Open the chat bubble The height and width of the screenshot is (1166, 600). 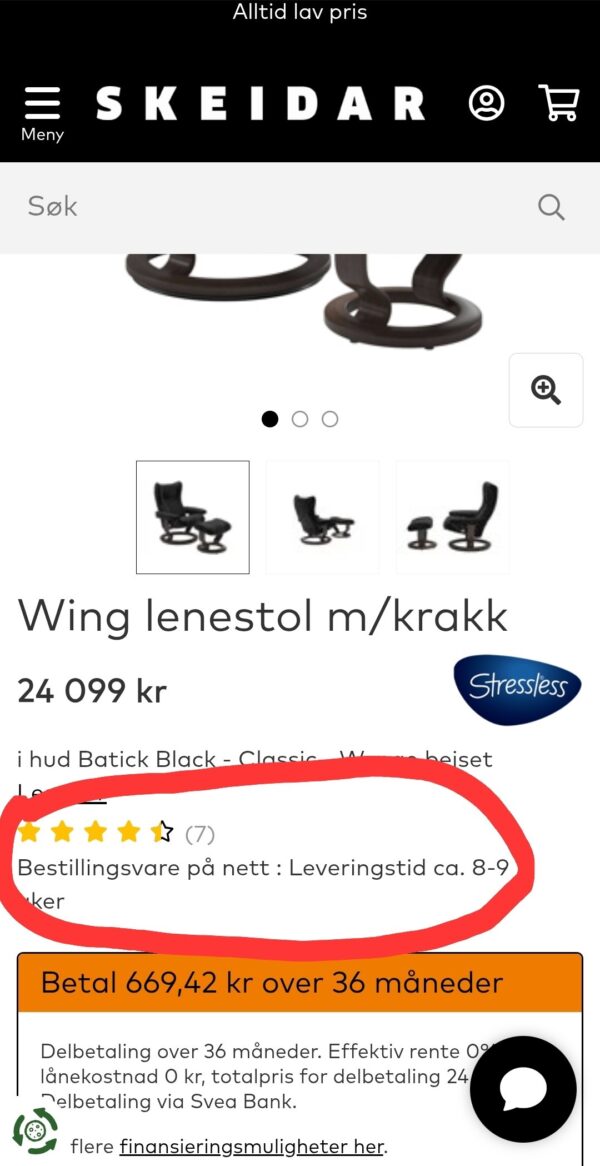point(523,1089)
